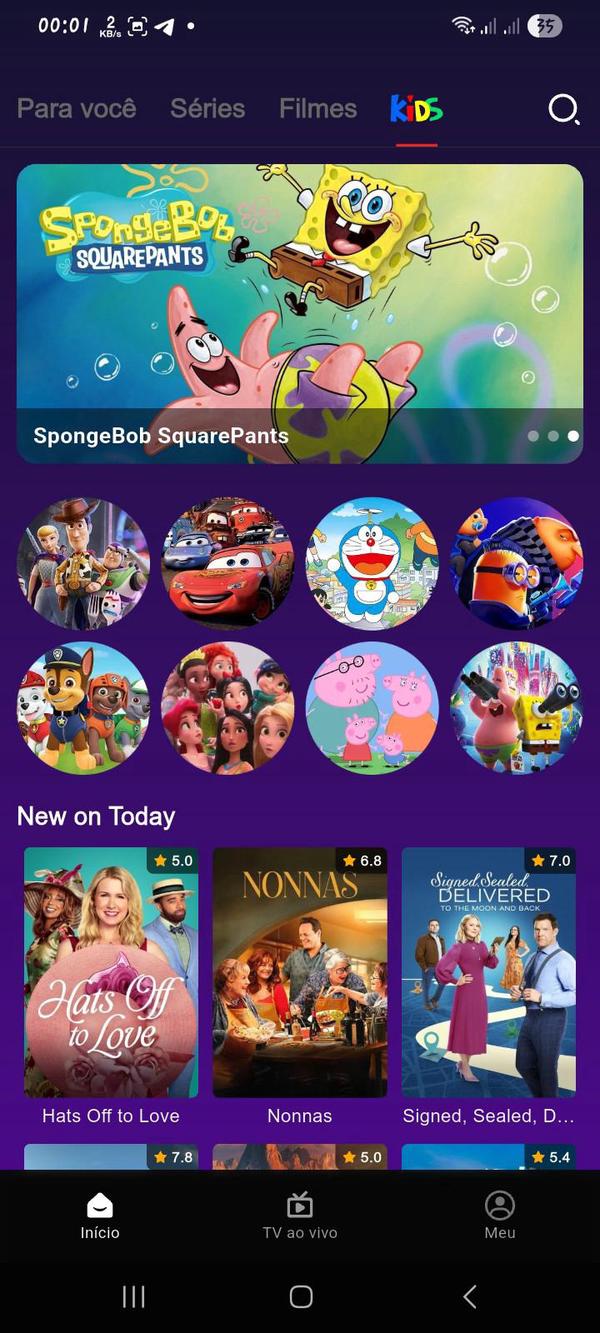Go back with the system back button

pos(470,1297)
